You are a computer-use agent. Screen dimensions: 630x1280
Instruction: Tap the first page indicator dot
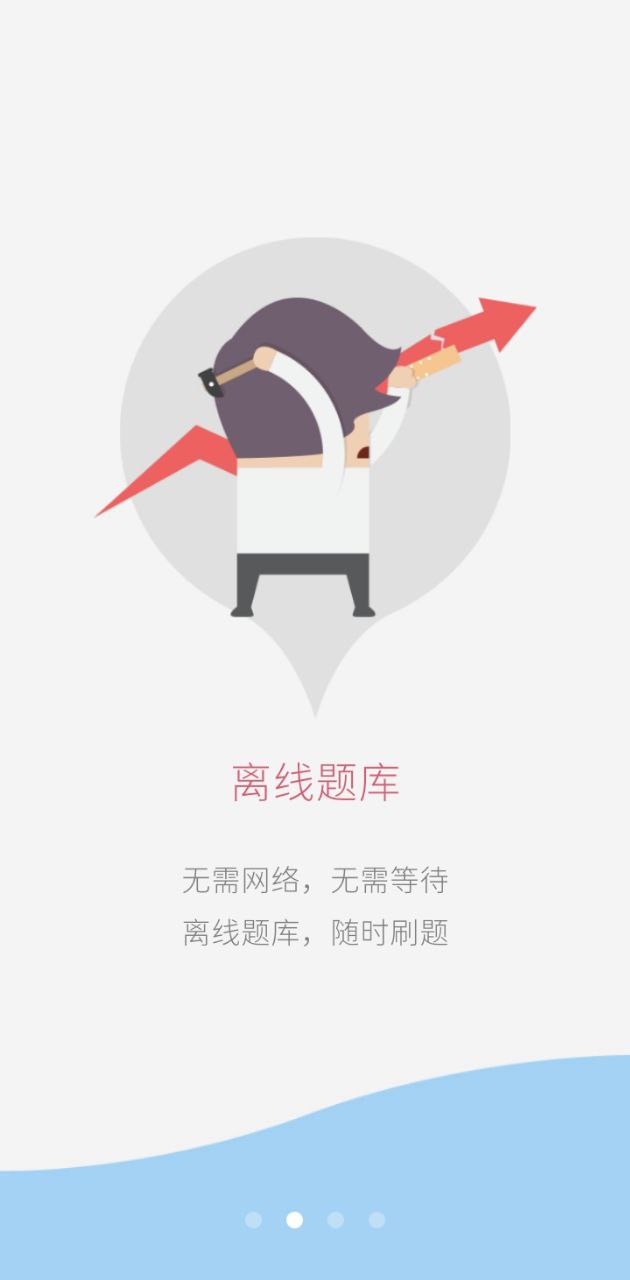253,1220
